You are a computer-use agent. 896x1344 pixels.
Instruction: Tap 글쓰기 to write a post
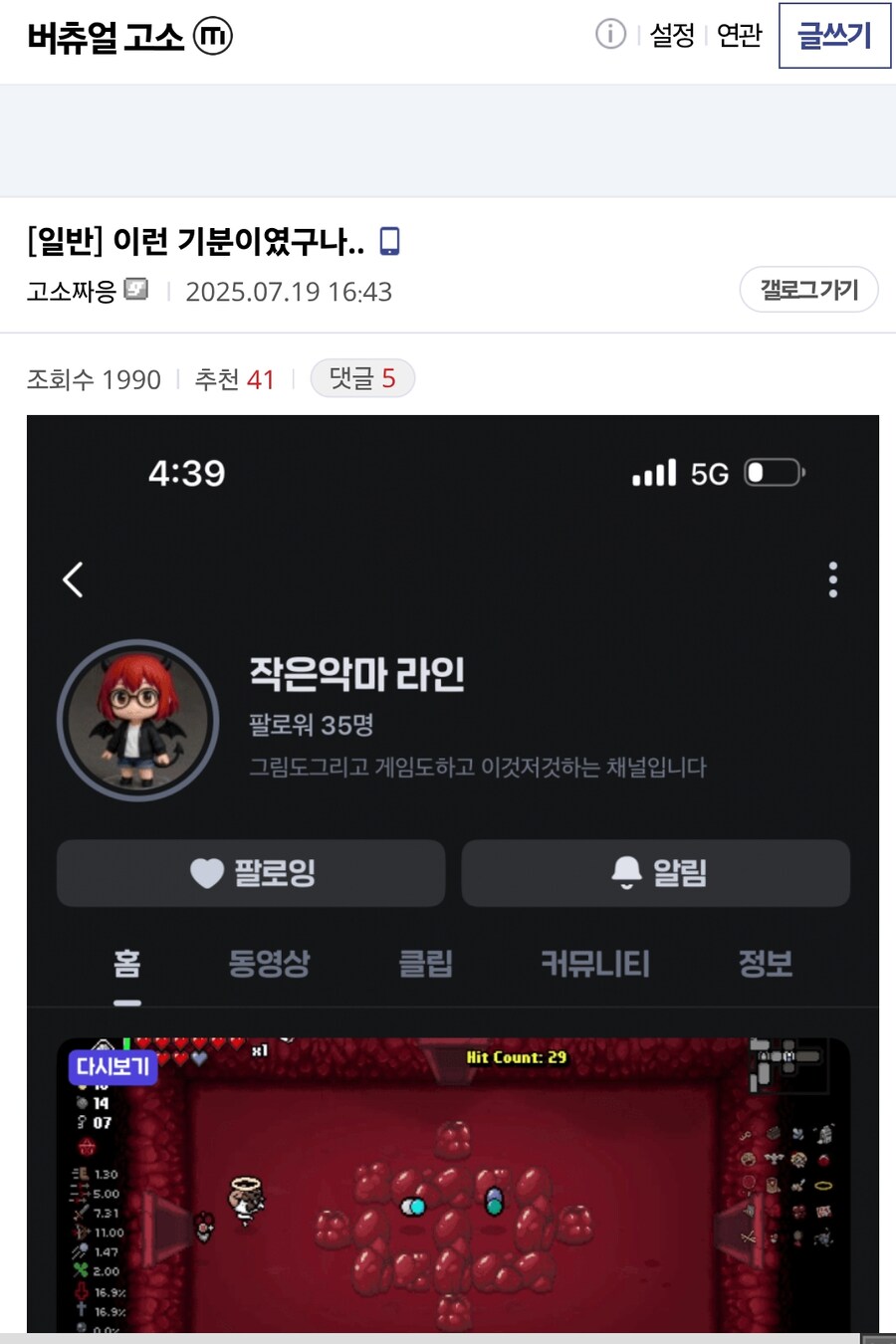[x=834, y=36]
